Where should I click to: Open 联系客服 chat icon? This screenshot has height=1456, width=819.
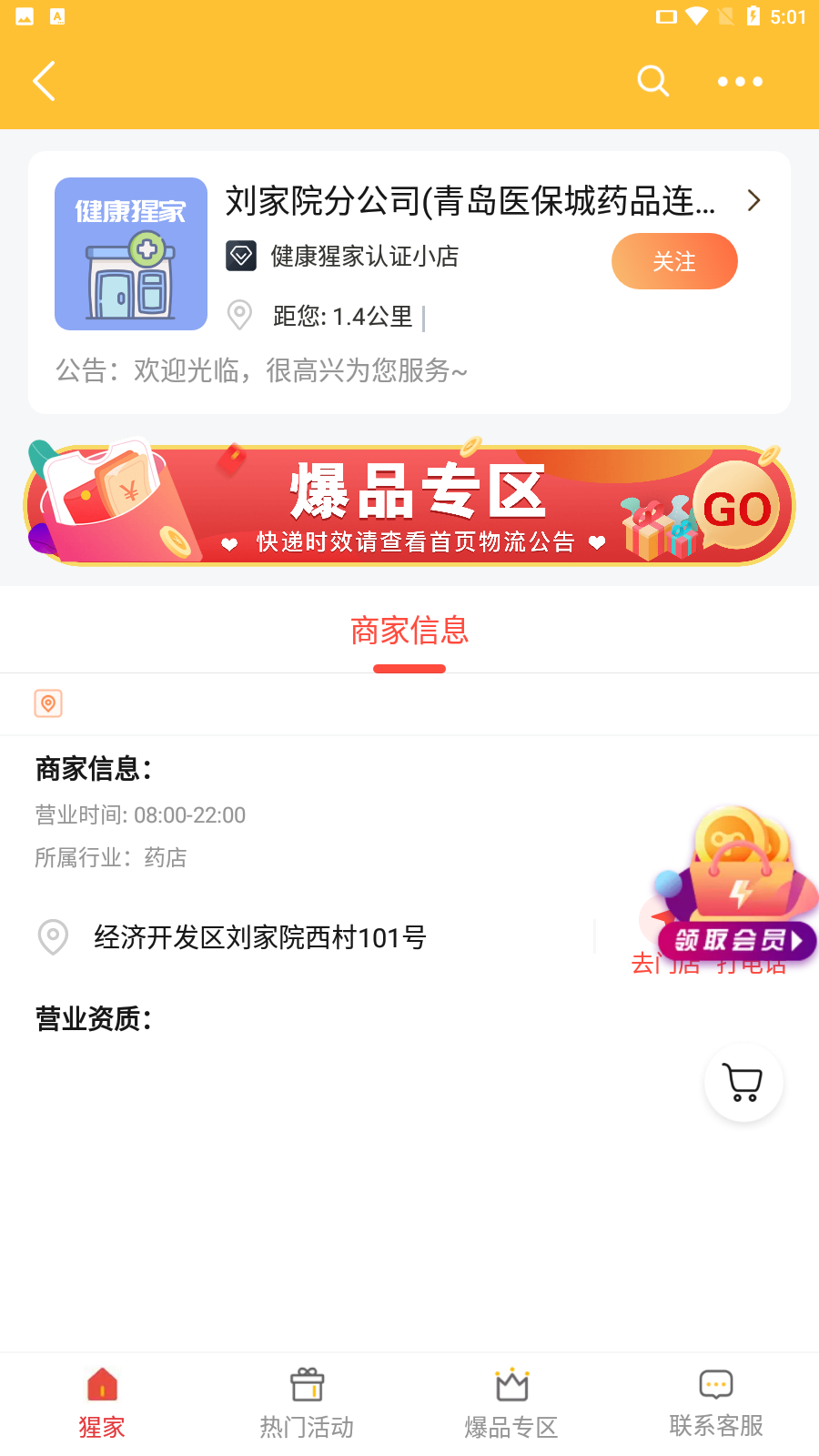coord(716,1385)
